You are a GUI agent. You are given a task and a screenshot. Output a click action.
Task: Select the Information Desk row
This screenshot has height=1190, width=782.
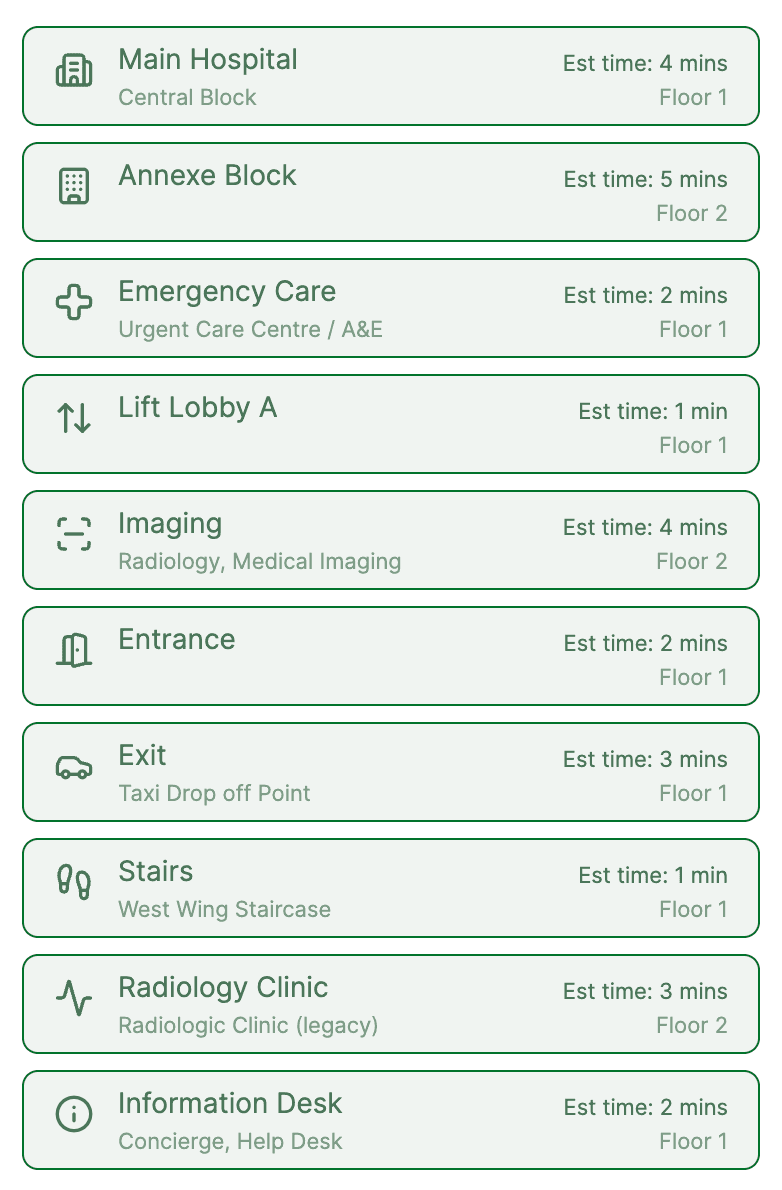coord(390,1120)
